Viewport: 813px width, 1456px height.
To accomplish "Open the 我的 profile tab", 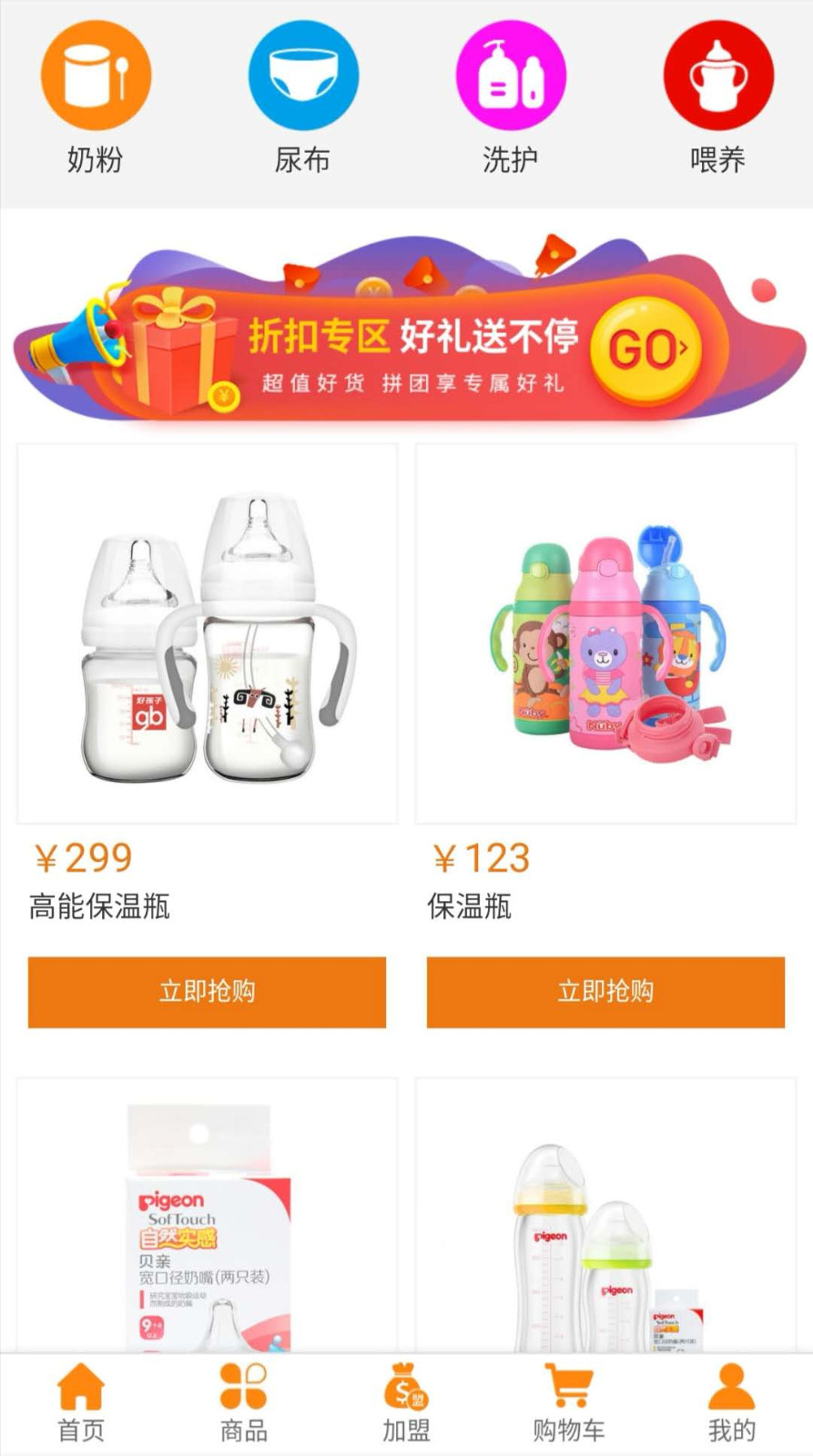I will click(x=731, y=1403).
